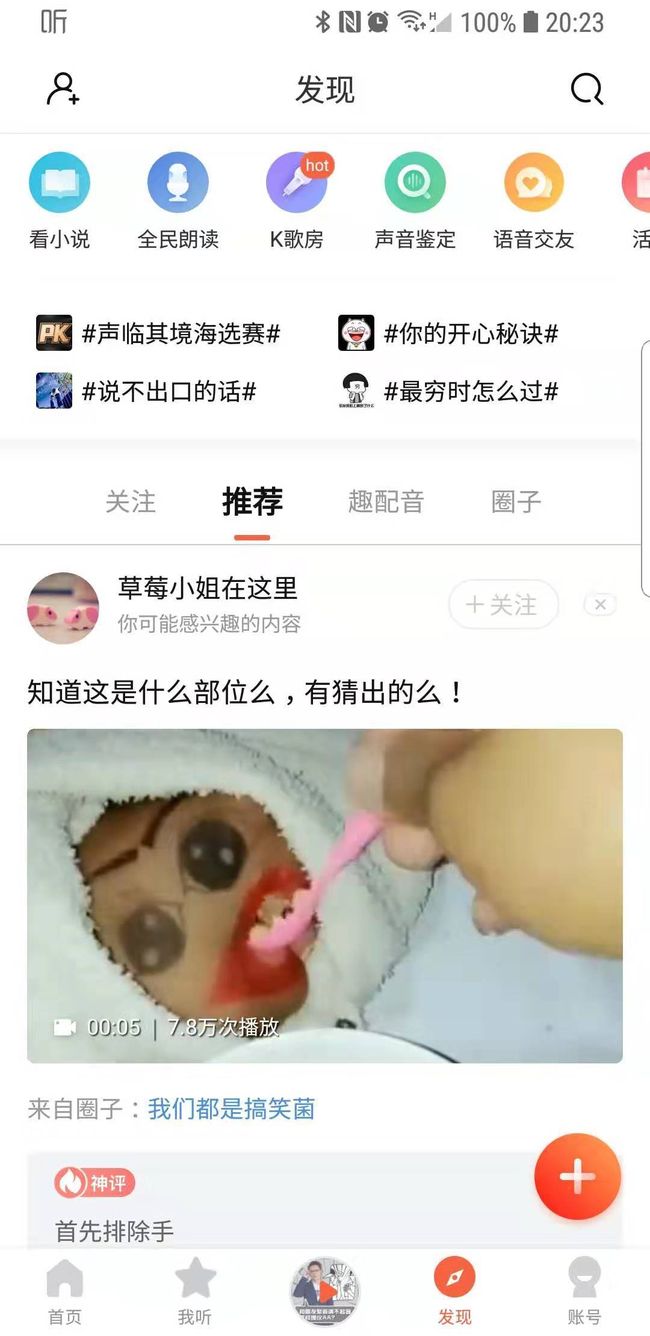Open 声音鉴定 shortcut
The width and height of the screenshot is (650, 1336).
(415, 201)
